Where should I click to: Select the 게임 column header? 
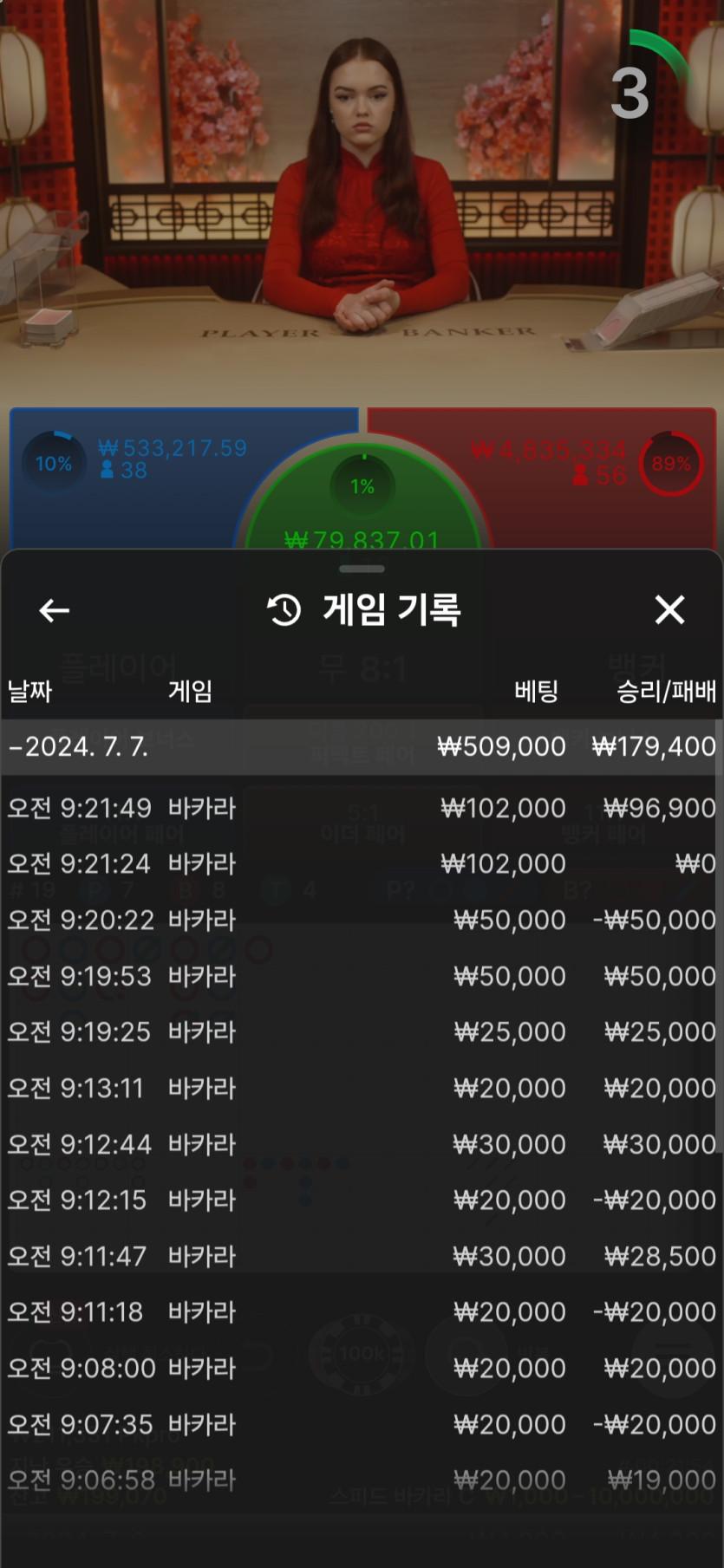[192, 692]
